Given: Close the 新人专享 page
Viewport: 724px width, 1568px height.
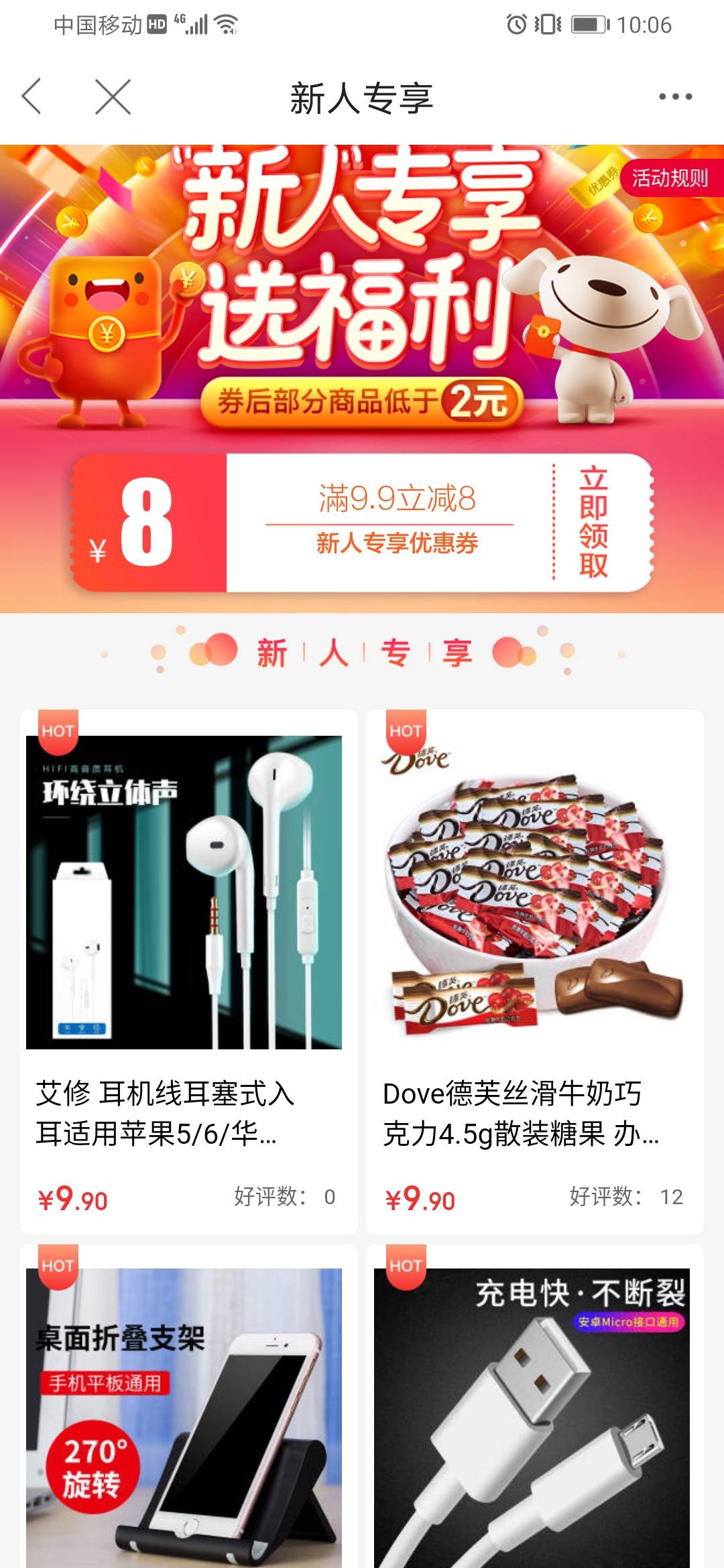Looking at the screenshot, I should 113,96.
